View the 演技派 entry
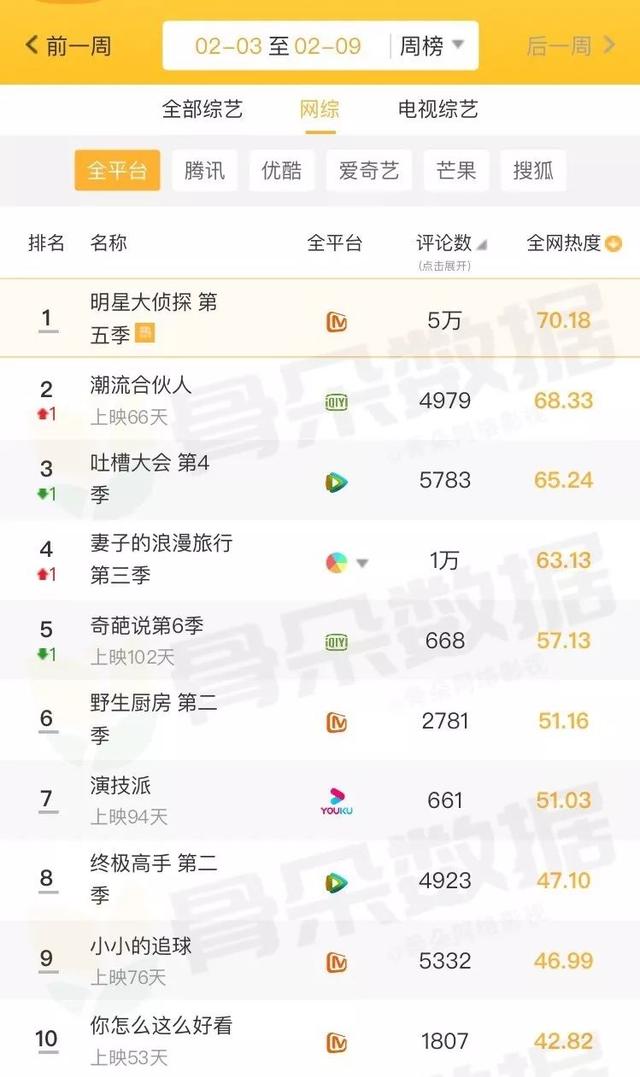Screen dimensions: 640x1077 (x=121, y=786)
